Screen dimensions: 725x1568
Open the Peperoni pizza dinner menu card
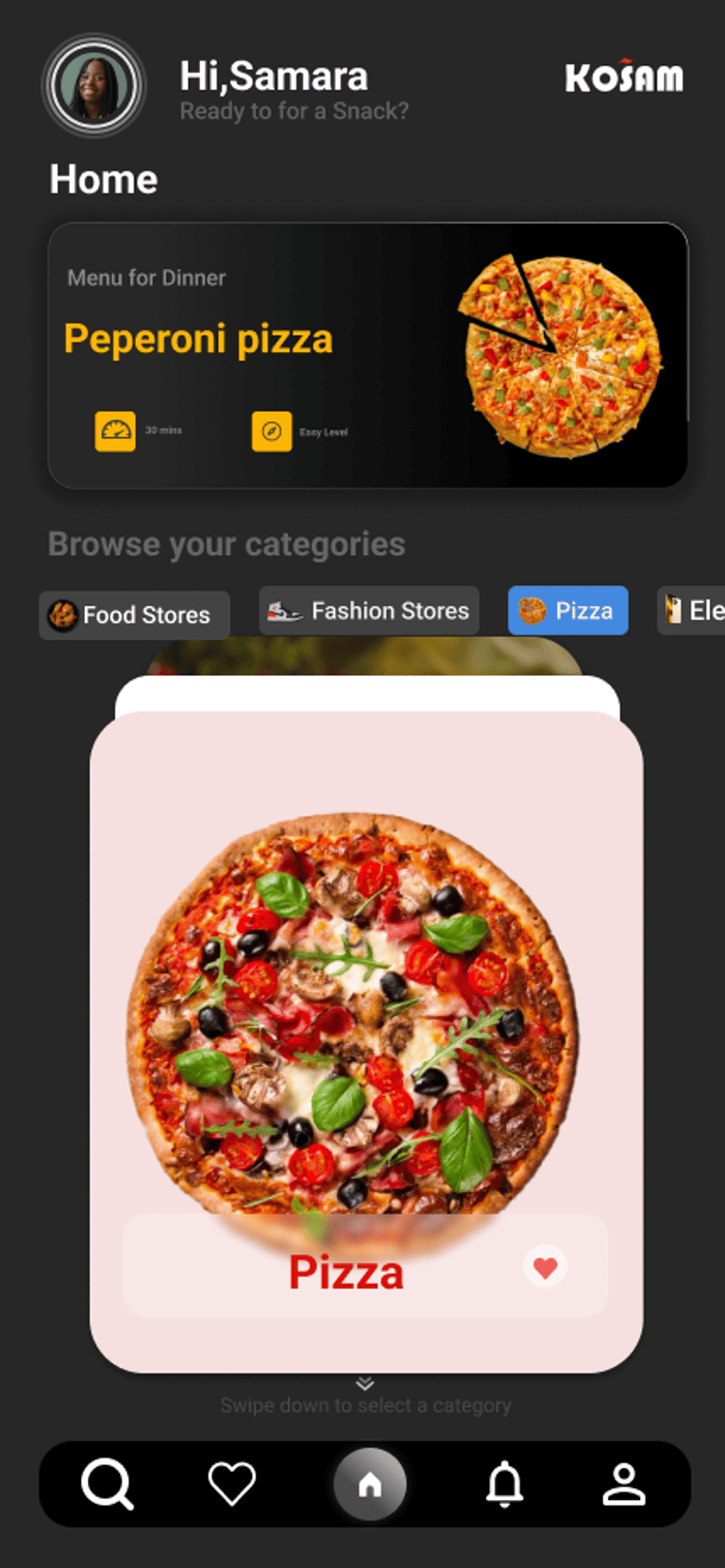coord(367,355)
